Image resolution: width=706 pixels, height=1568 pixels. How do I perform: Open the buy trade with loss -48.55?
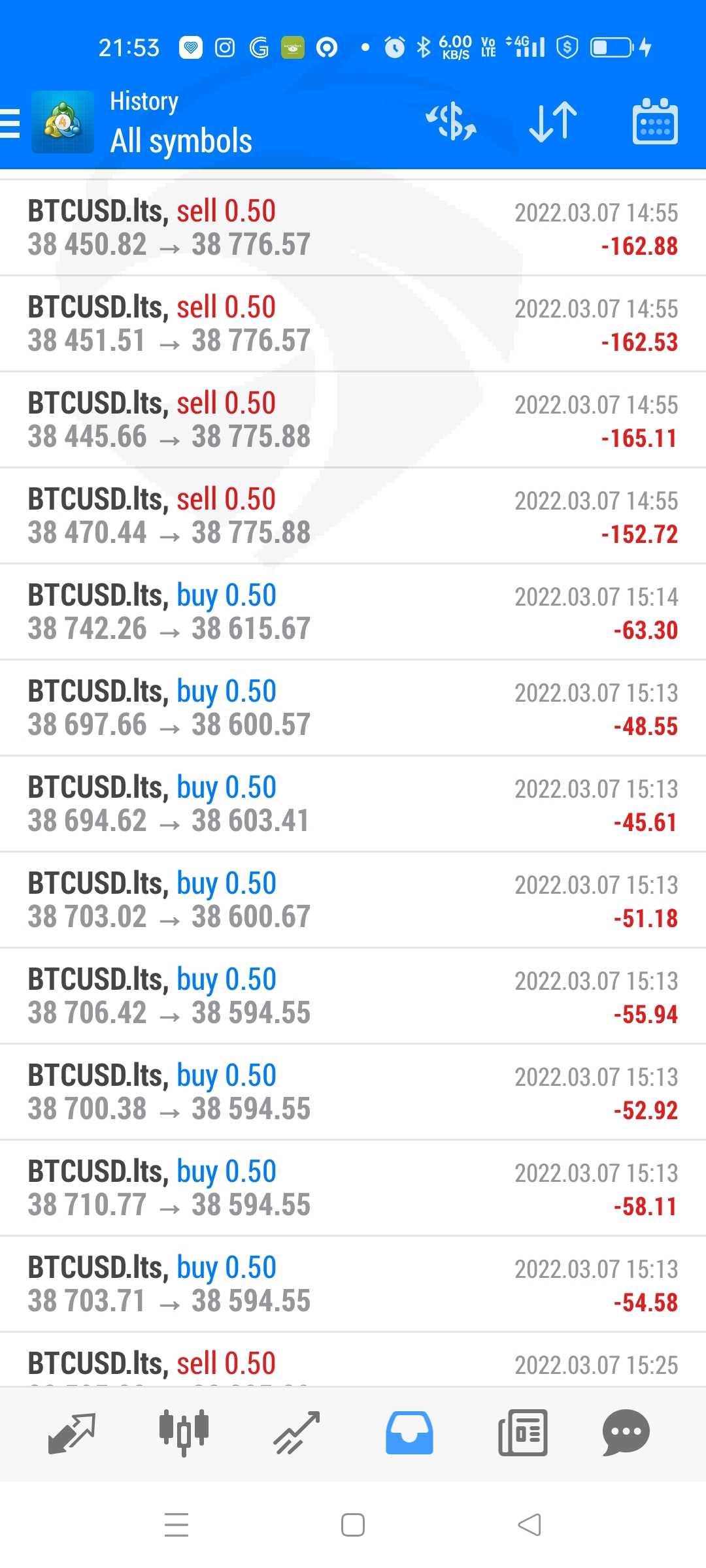tap(353, 708)
